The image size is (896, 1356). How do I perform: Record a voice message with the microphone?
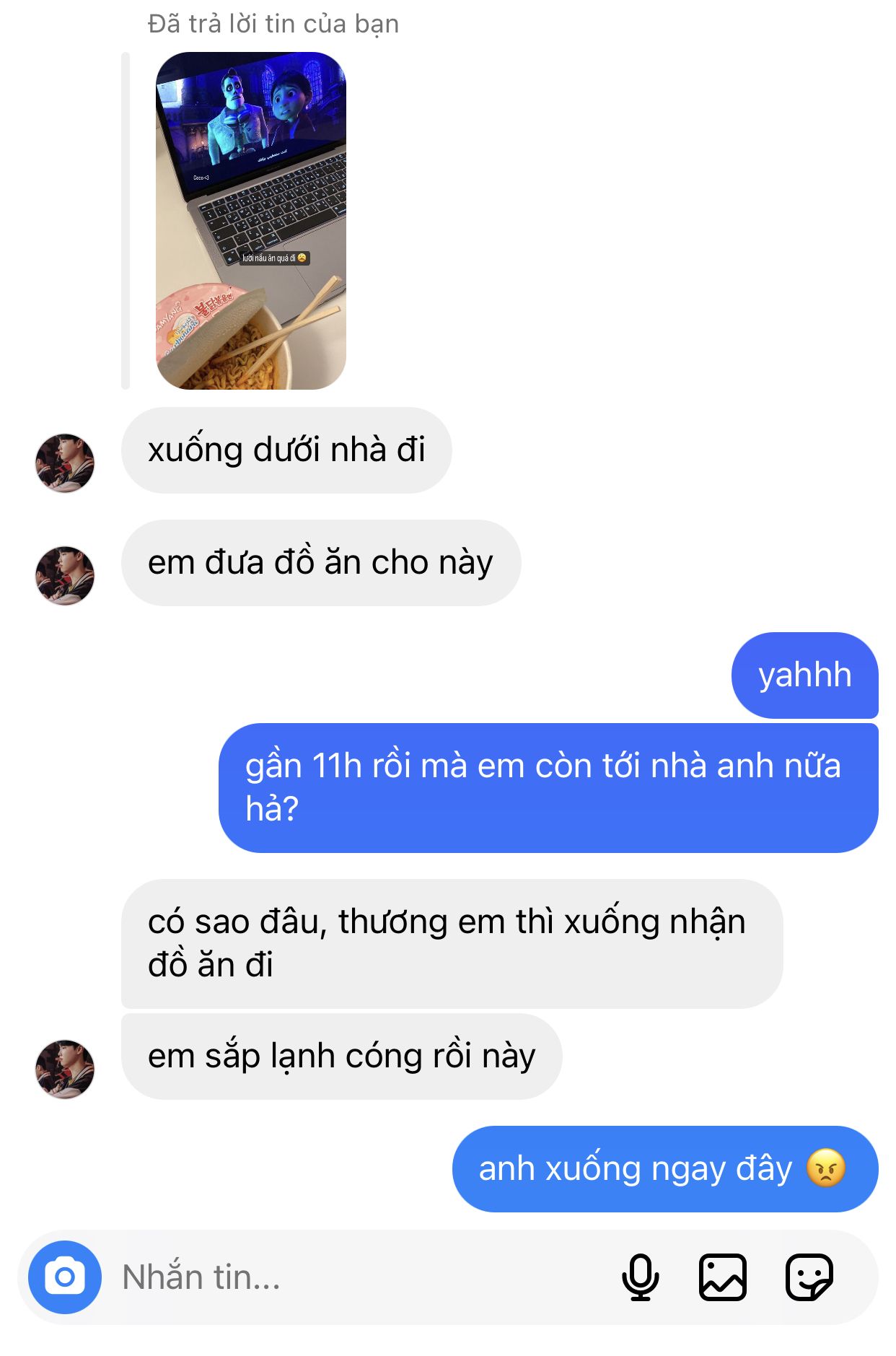coord(640,1277)
